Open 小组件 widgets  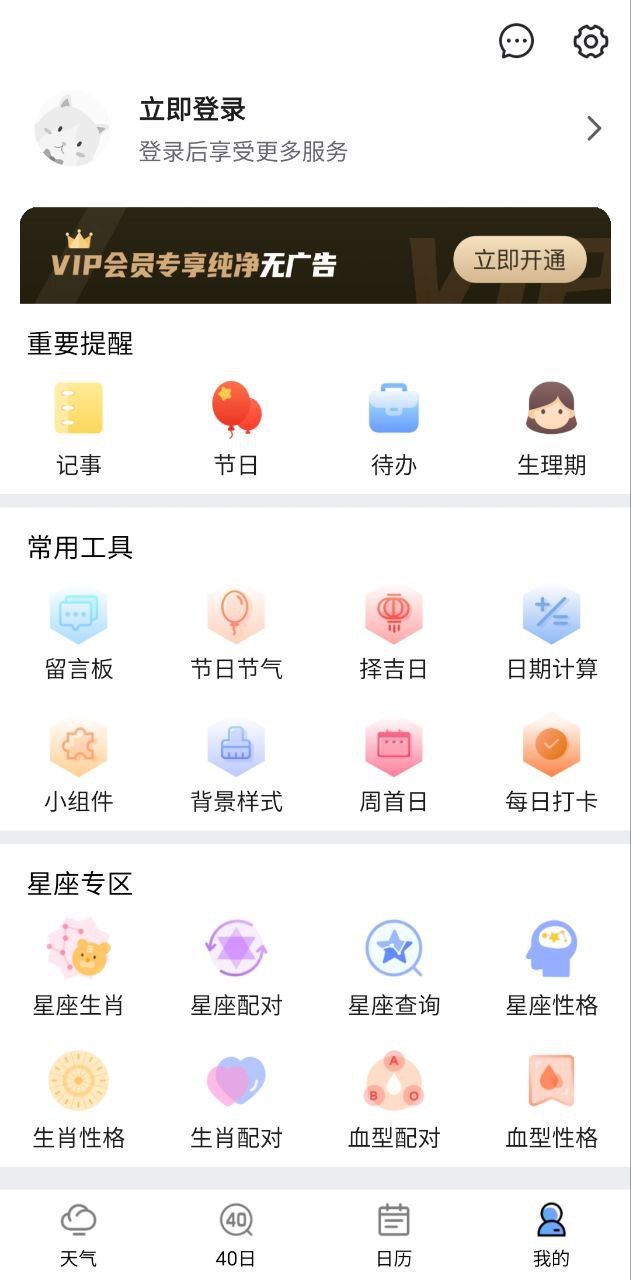click(79, 765)
